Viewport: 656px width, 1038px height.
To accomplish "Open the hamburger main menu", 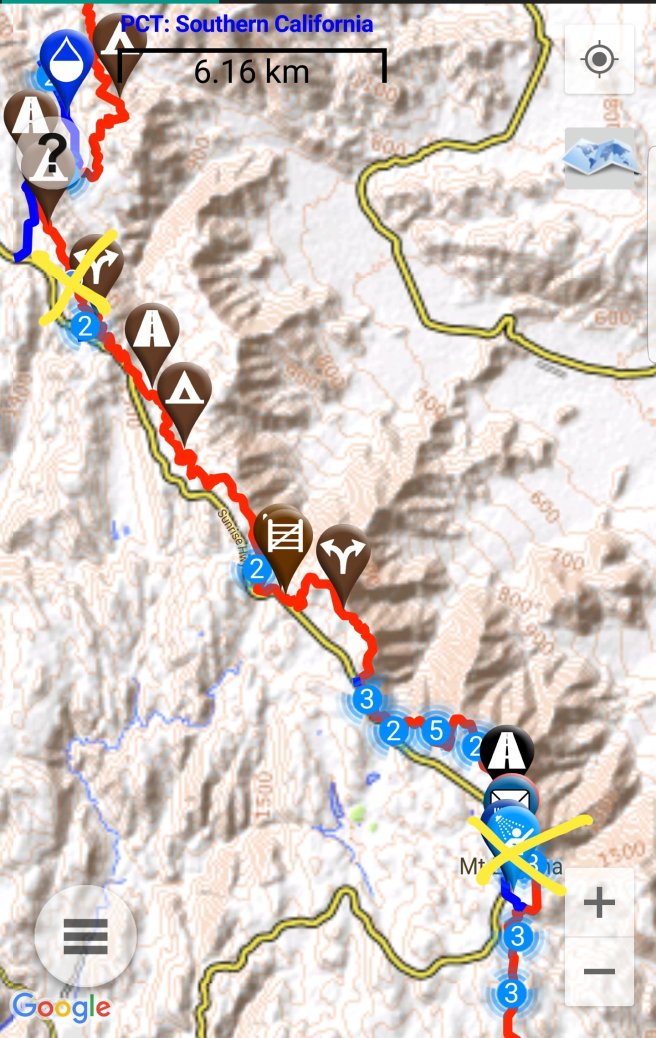I will pos(85,936).
